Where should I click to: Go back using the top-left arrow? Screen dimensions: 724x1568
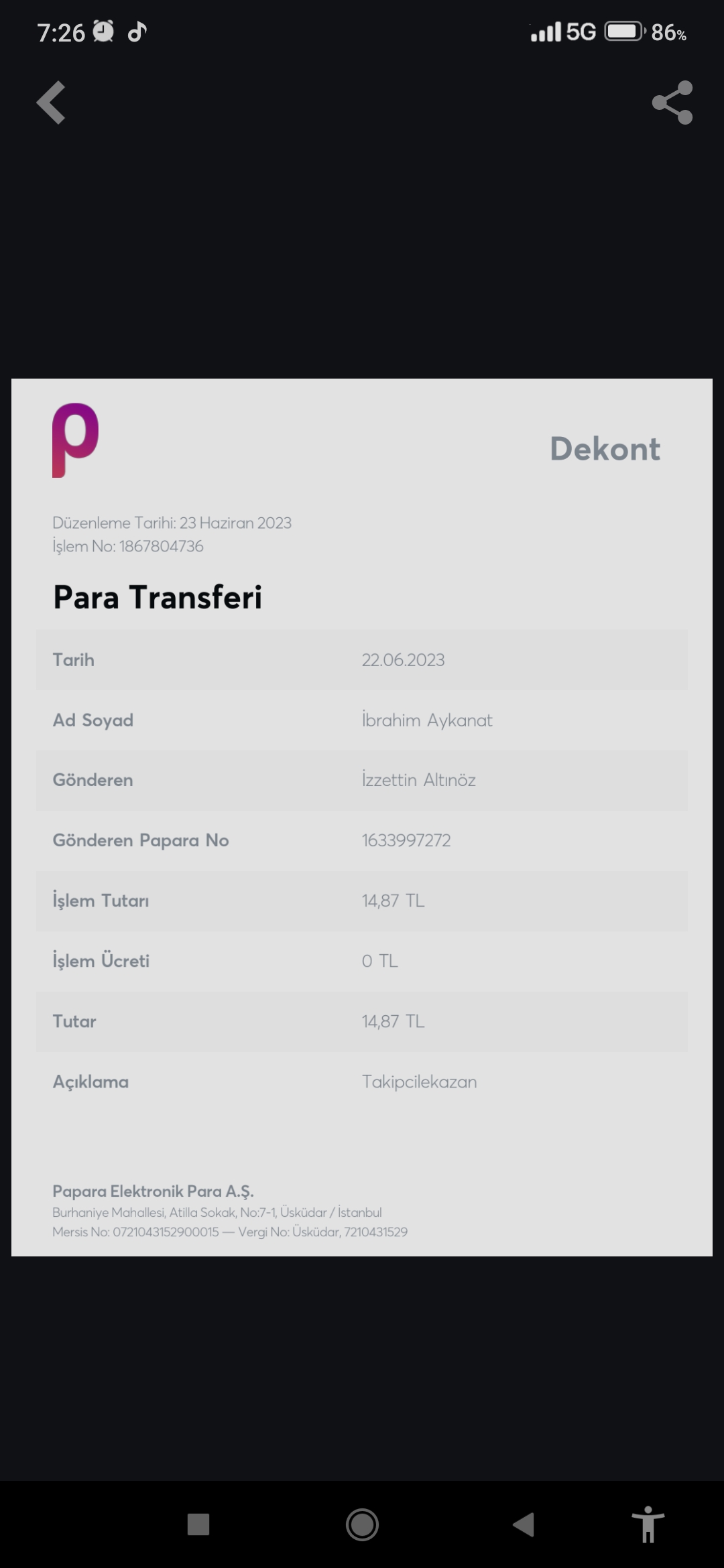coord(51,103)
